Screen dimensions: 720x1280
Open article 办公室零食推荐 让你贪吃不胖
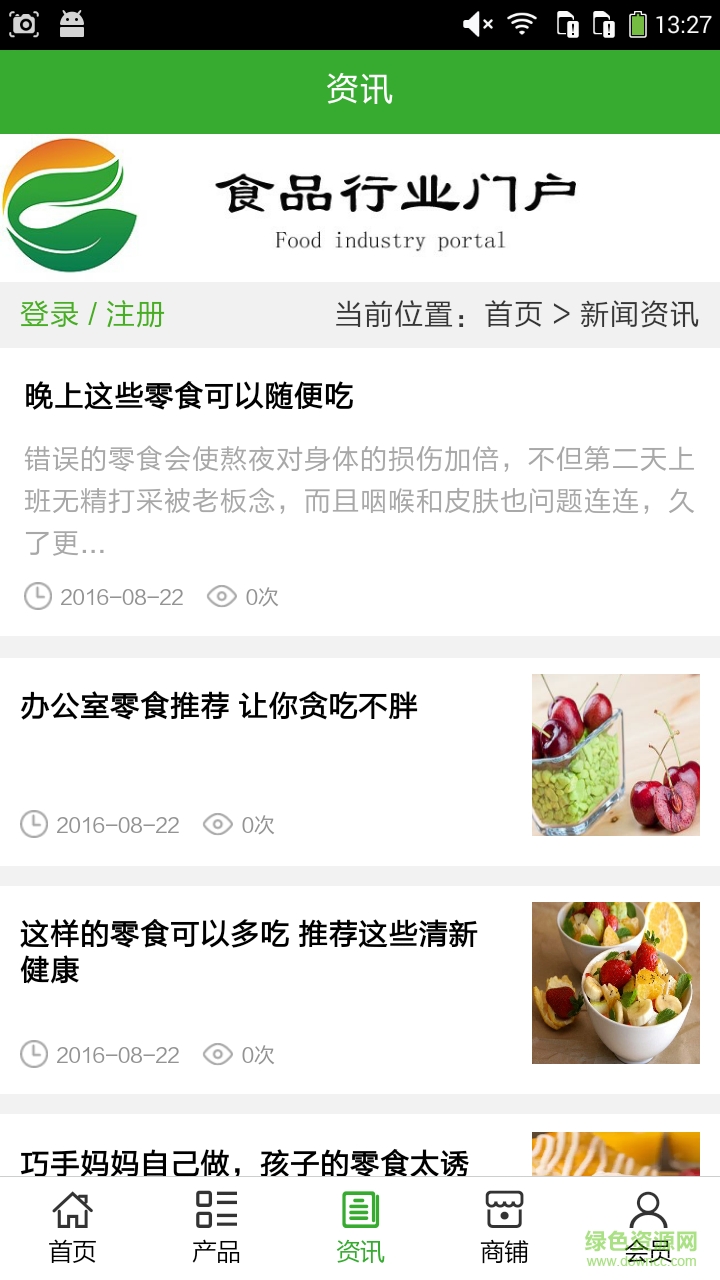[x=219, y=707]
